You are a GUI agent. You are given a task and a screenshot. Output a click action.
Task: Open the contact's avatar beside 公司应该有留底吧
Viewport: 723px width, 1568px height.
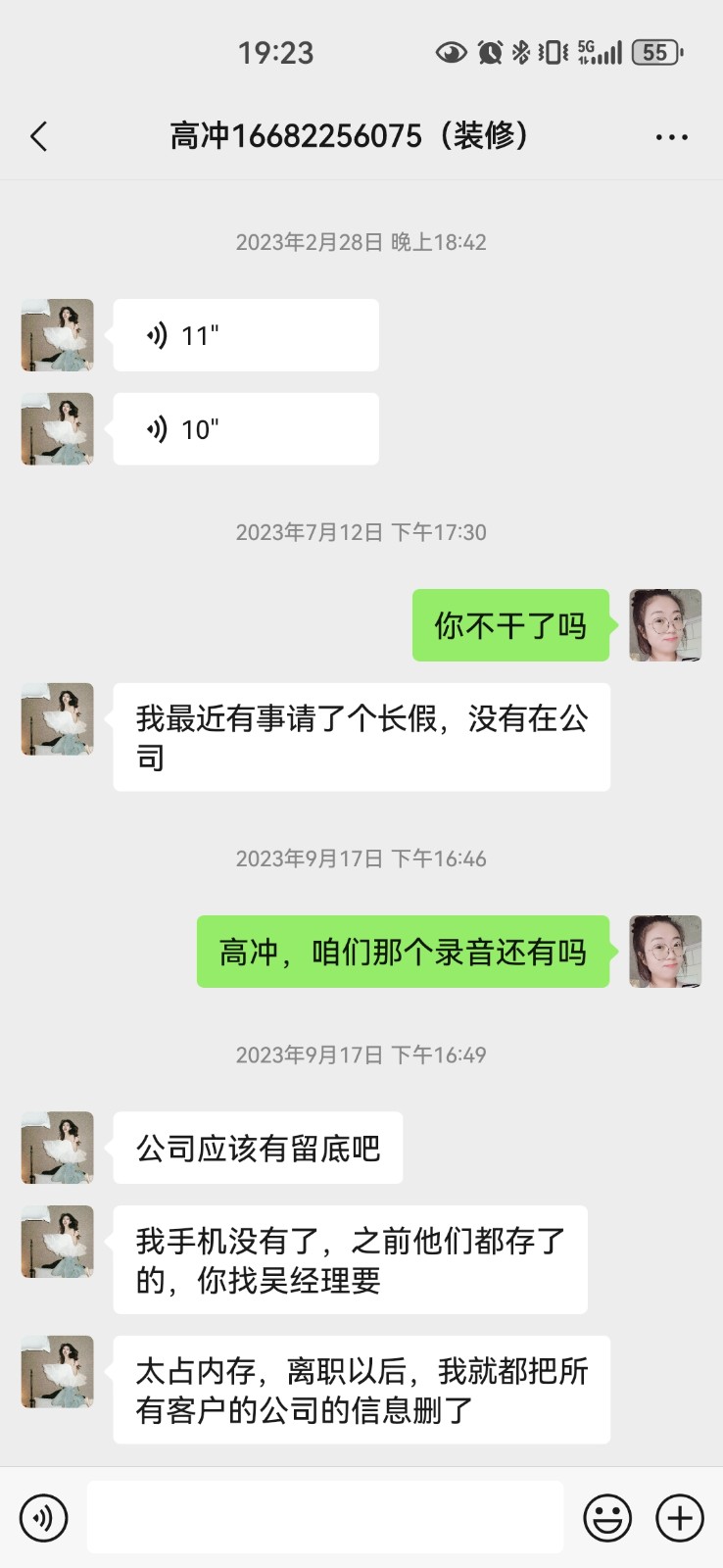pos(58,1148)
